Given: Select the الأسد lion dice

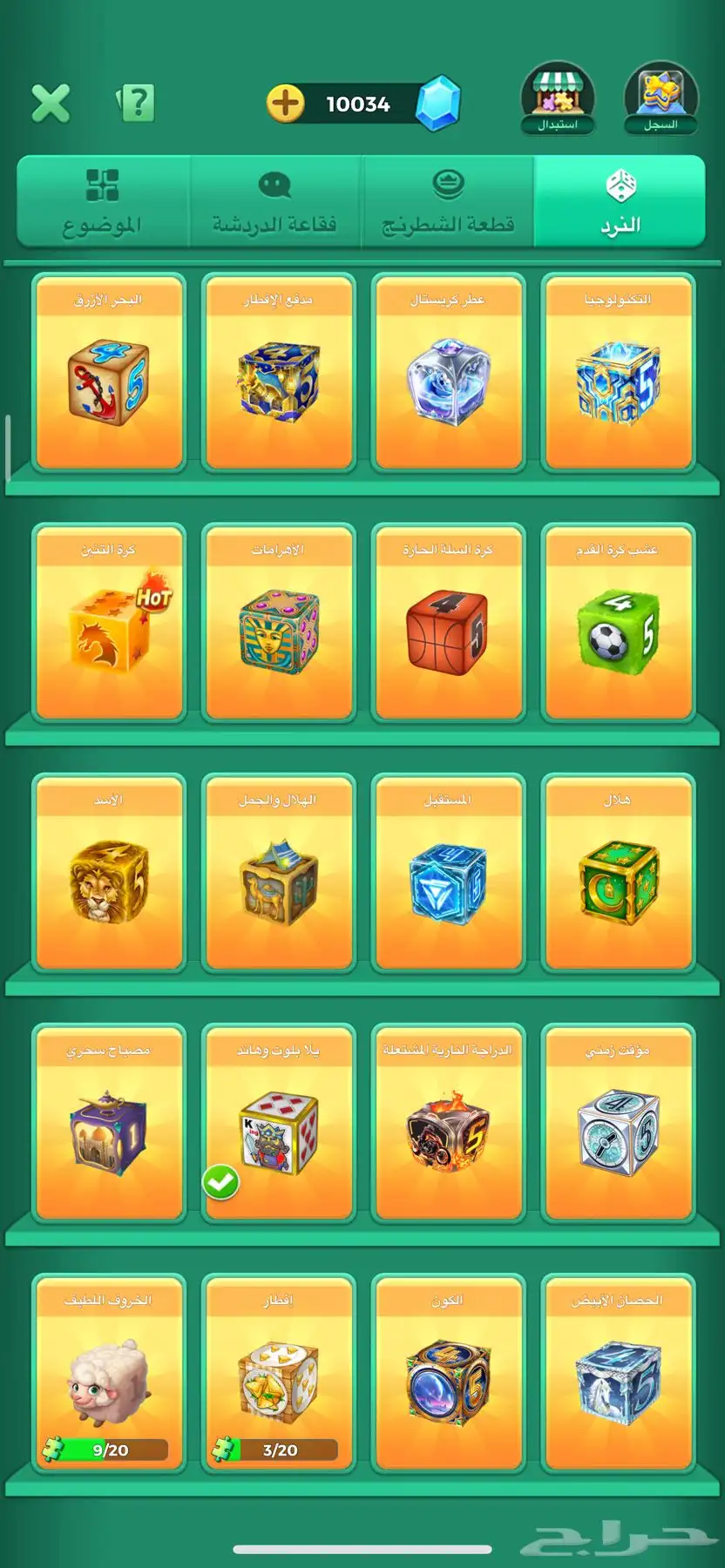Looking at the screenshot, I should tap(109, 873).
